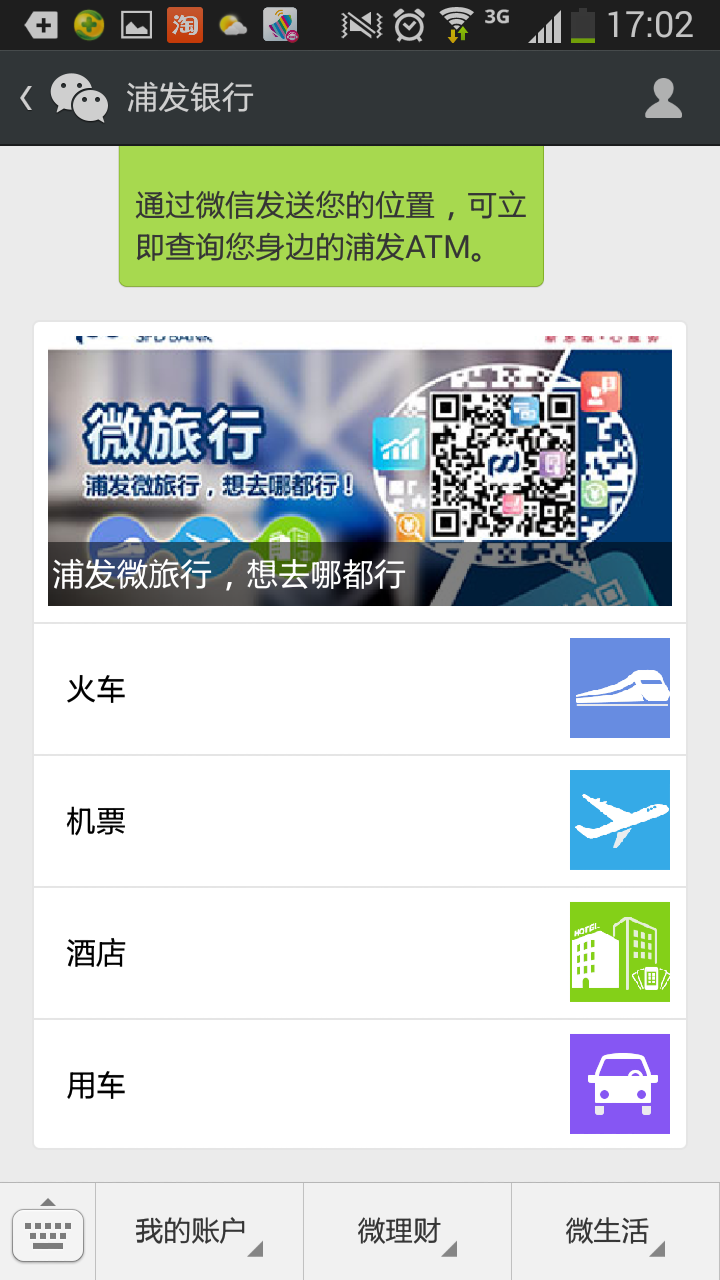This screenshot has width=720, height=1280.
Task: Open the 火车 train booking row
Action: click(360, 689)
